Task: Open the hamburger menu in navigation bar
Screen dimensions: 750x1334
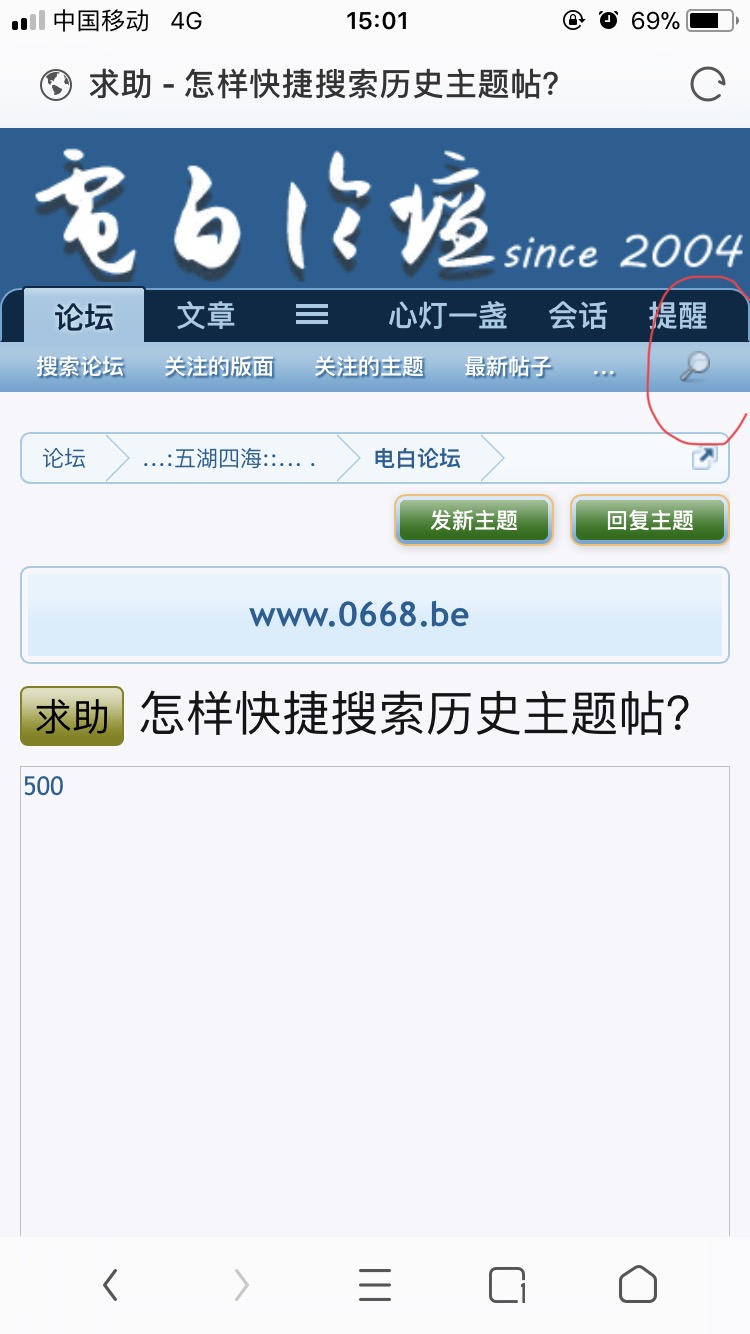Action: click(x=312, y=316)
